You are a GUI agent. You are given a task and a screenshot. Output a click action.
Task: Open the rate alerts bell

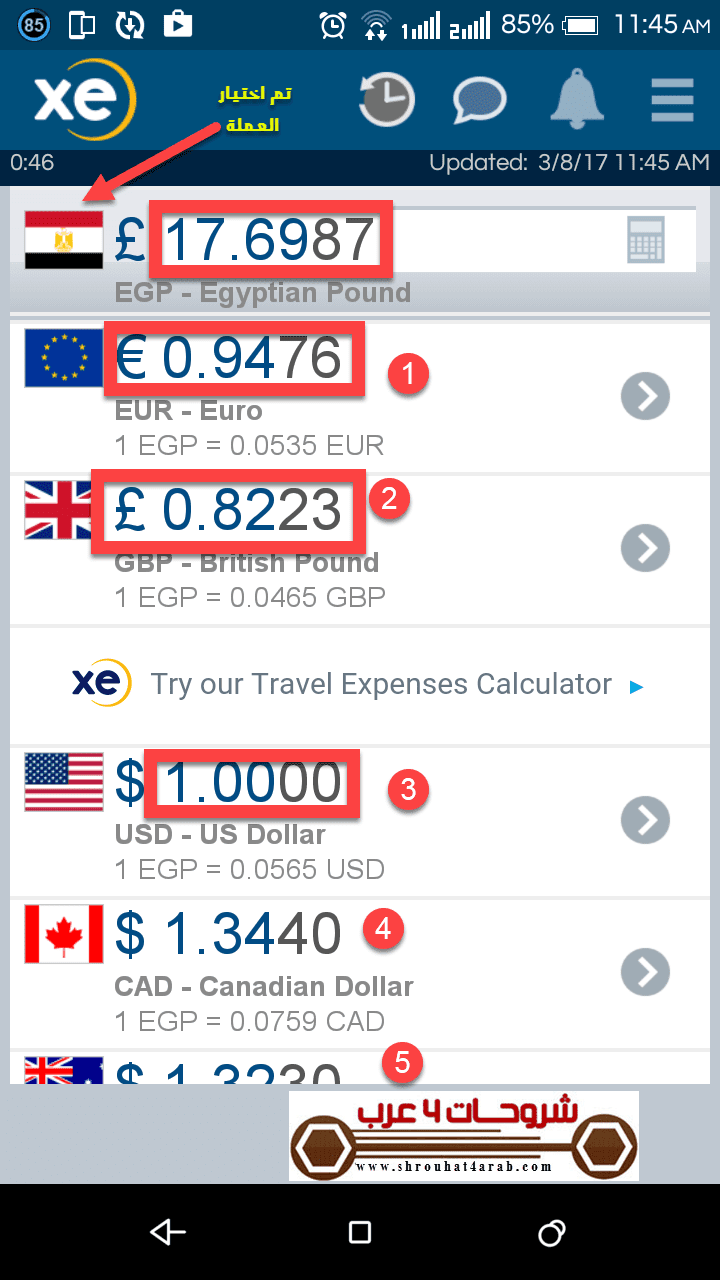click(580, 99)
